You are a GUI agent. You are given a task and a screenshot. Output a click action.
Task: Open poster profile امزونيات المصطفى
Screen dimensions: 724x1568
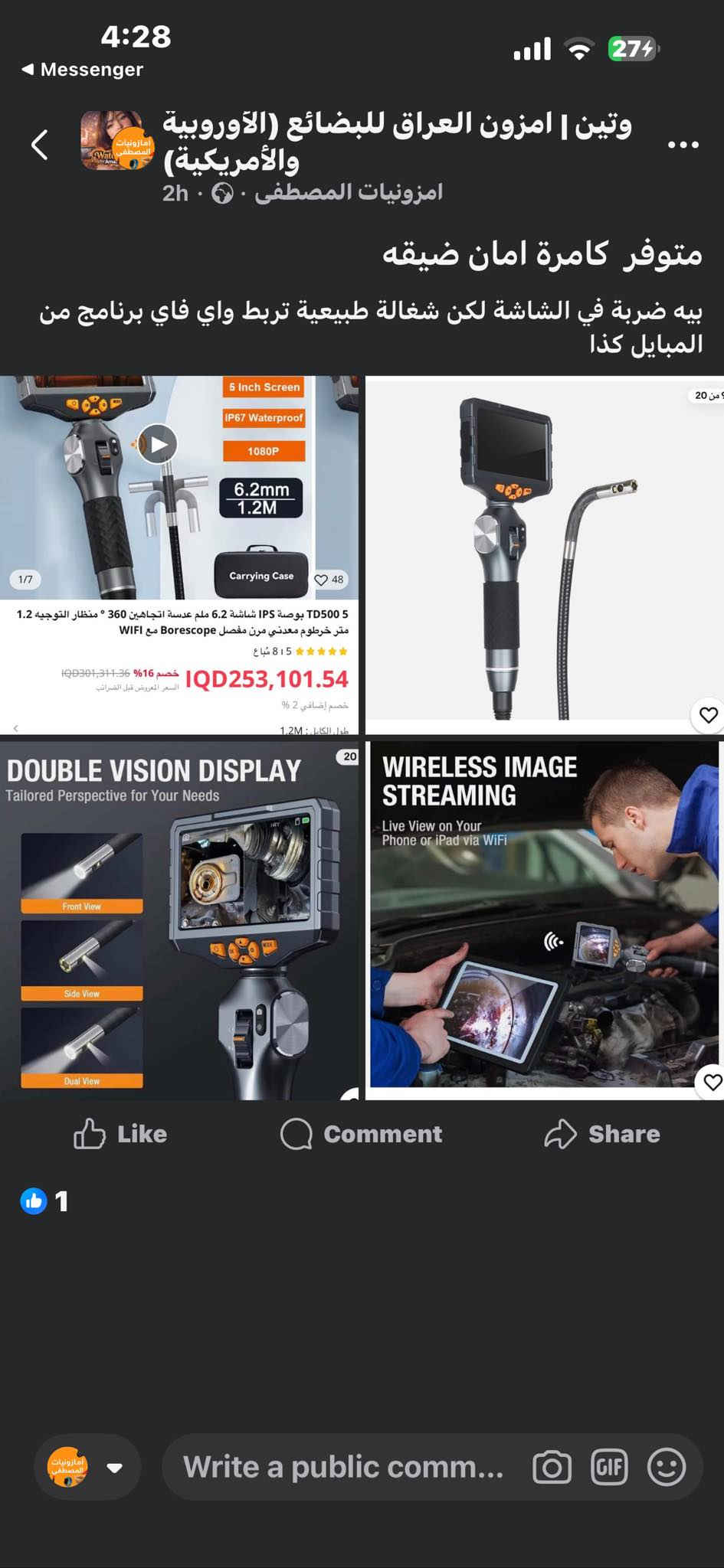pyautogui.click(x=349, y=192)
